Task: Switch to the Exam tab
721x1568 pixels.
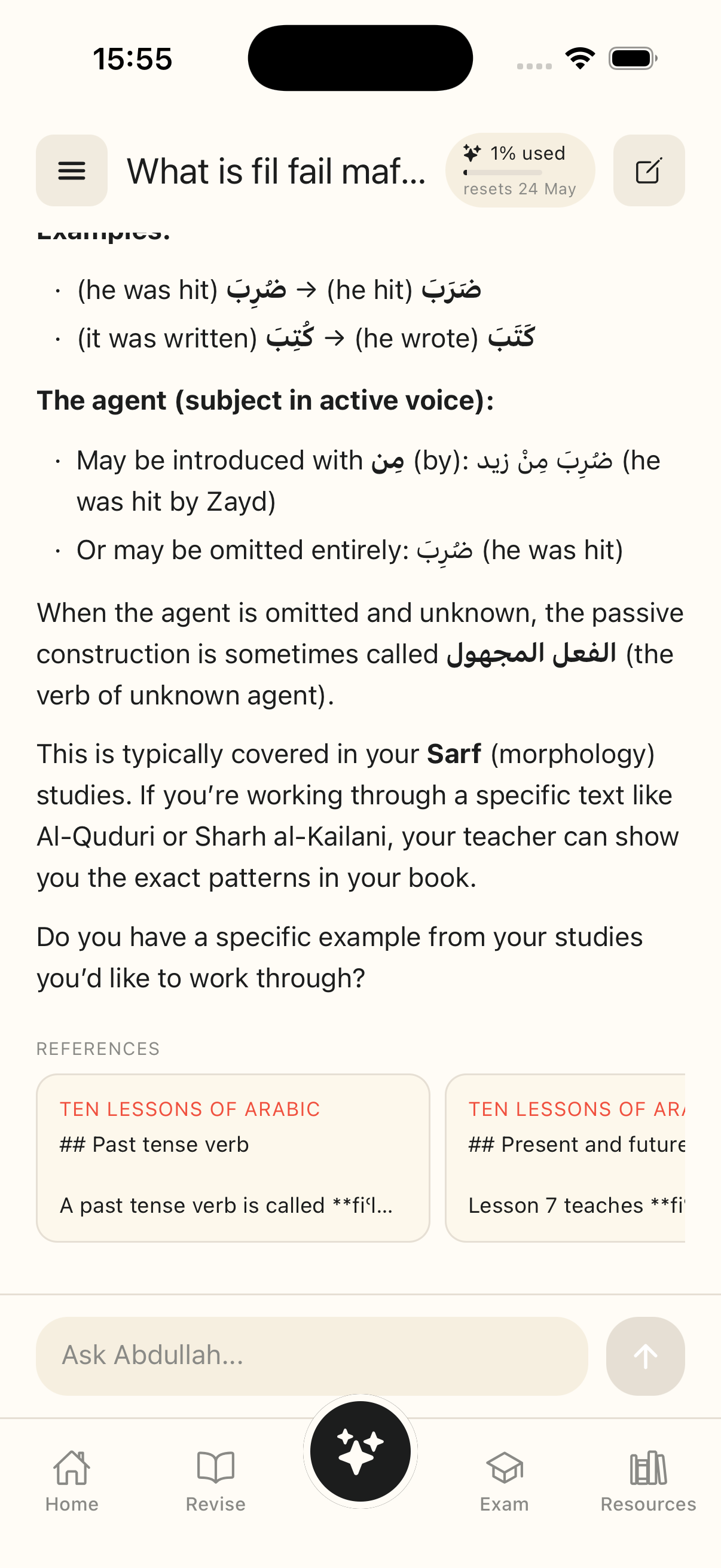Action: click(x=504, y=1479)
